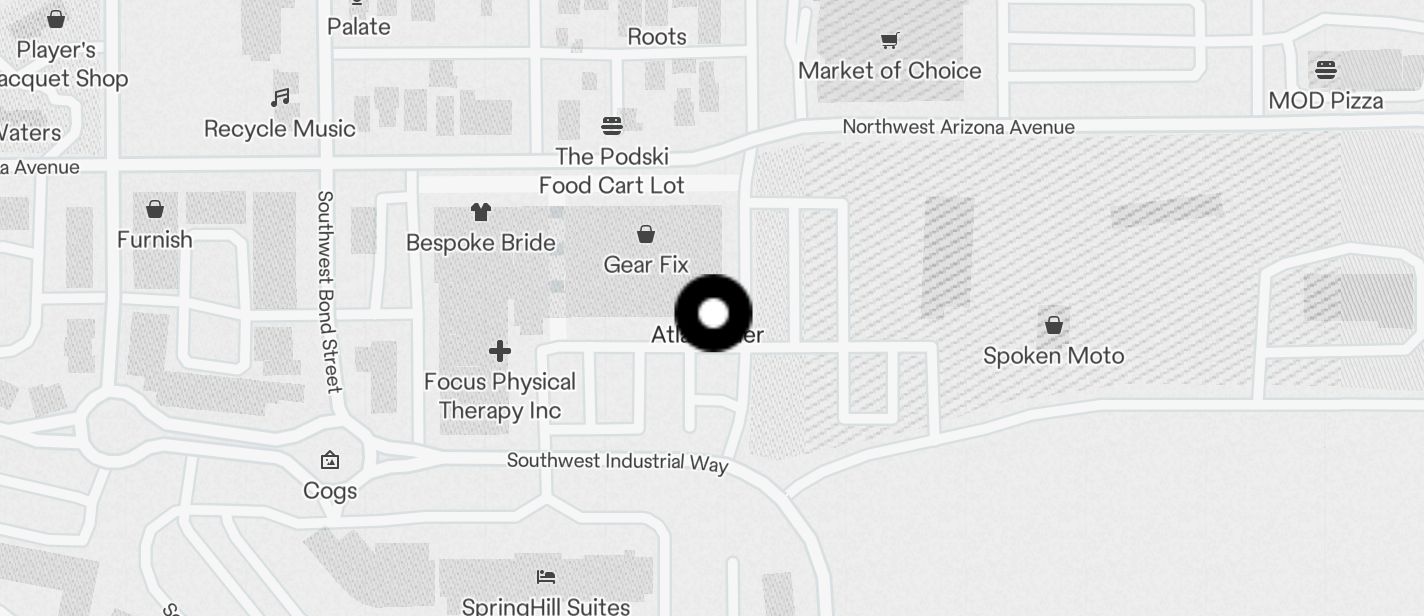1424x616 pixels.
Task: Select the Spoken Moto place marker
Action: [x=1053, y=325]
